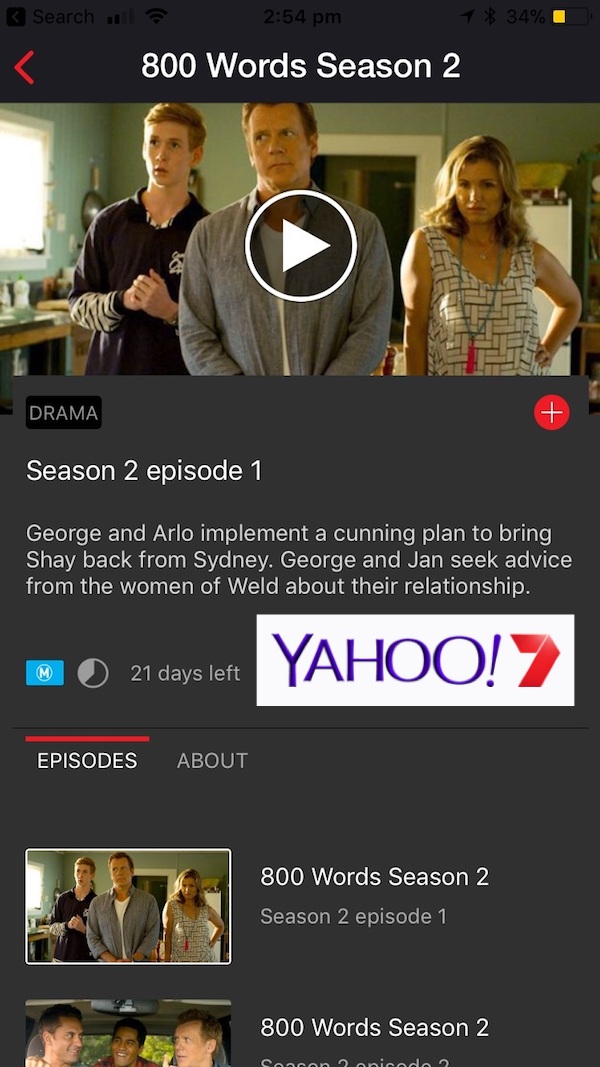This screenshot has width=600, height=1067.
Task: Switch to the About tab
Action: (x=212, y=761)
